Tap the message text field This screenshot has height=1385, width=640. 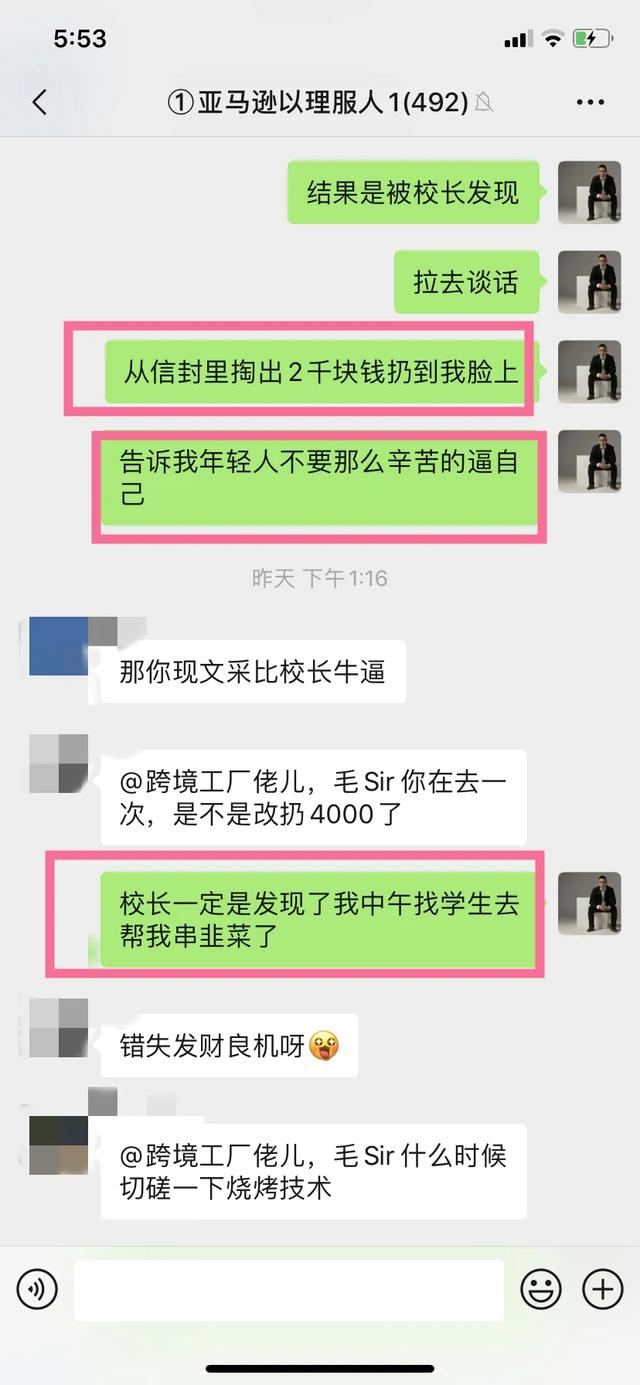pos(288,1290)
